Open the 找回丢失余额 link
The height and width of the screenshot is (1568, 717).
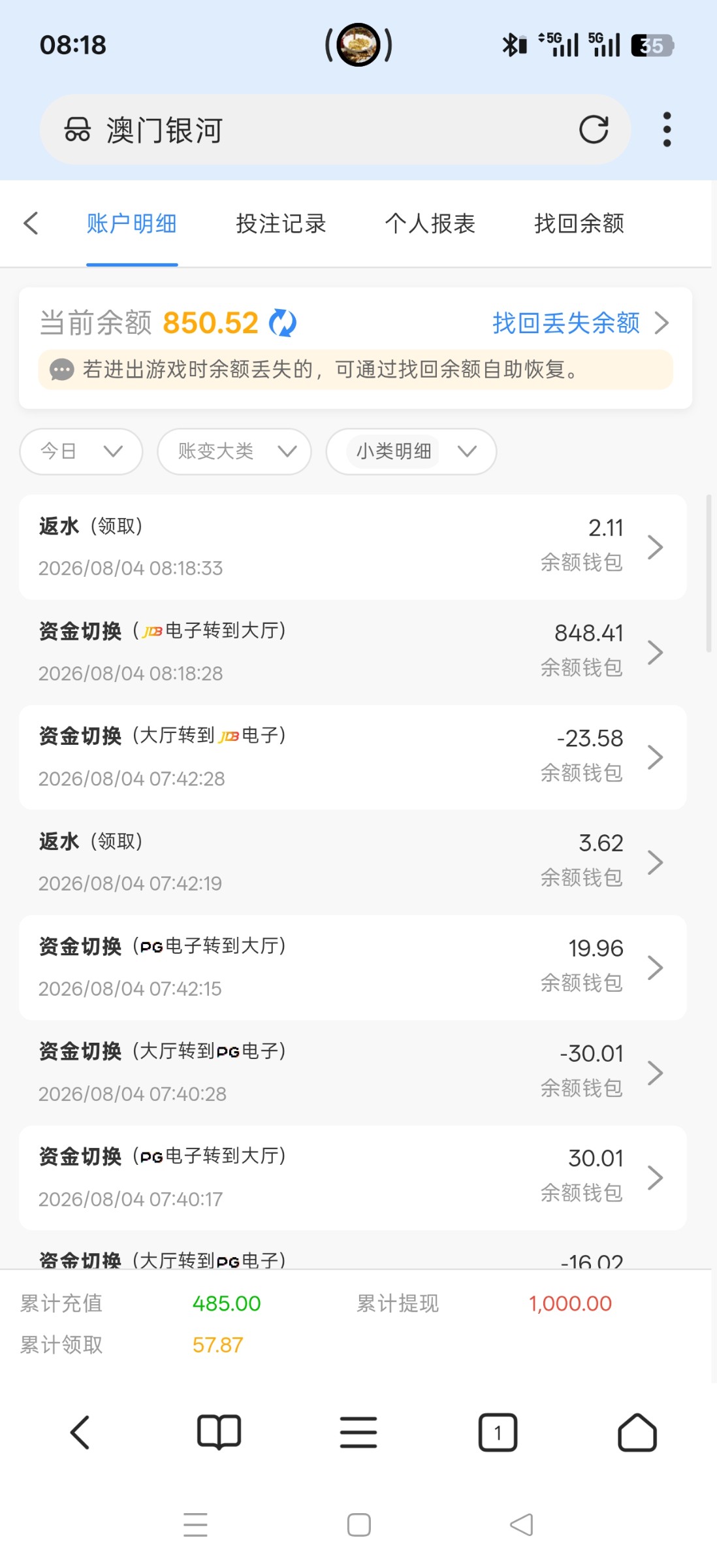click(581, 323)
